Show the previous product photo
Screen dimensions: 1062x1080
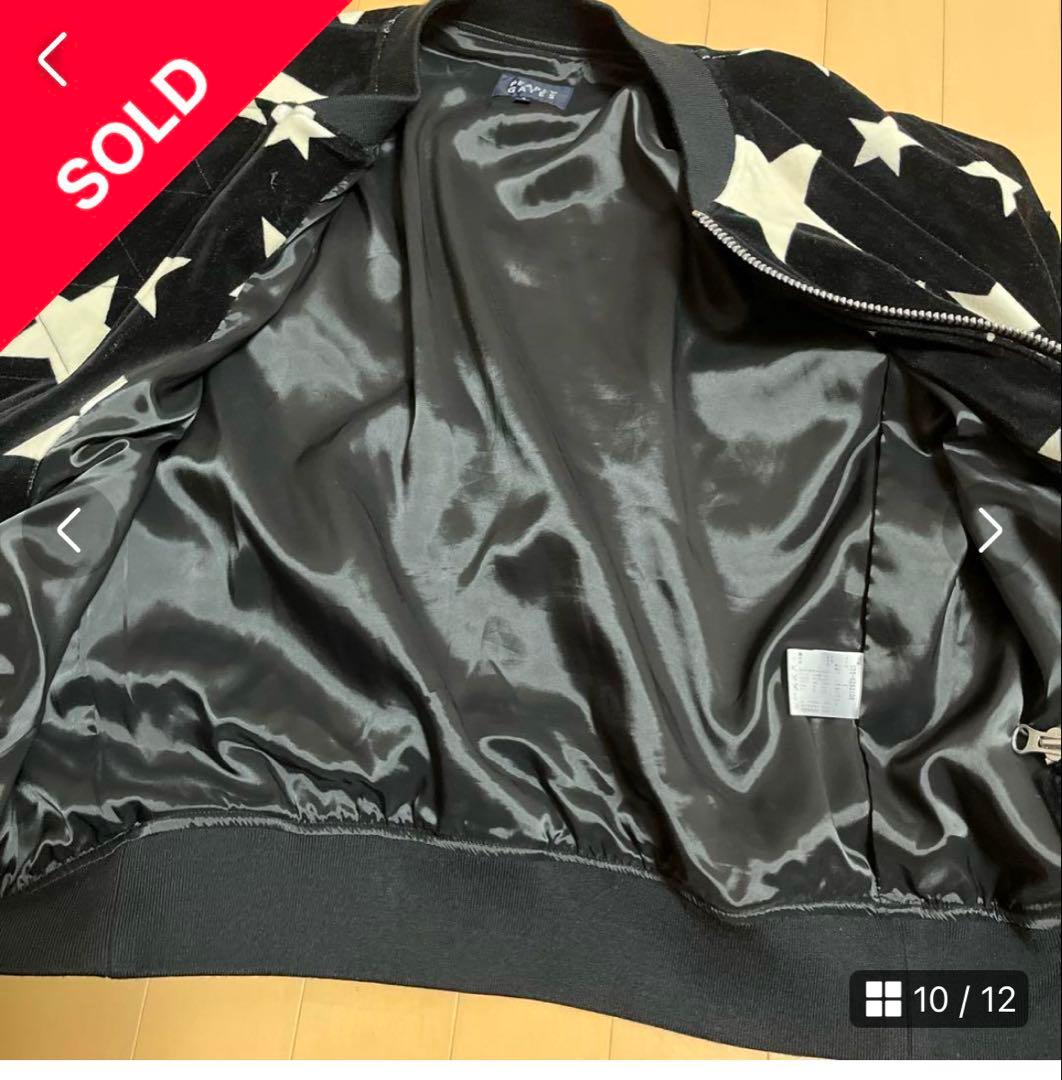click(x=68, y=531)
